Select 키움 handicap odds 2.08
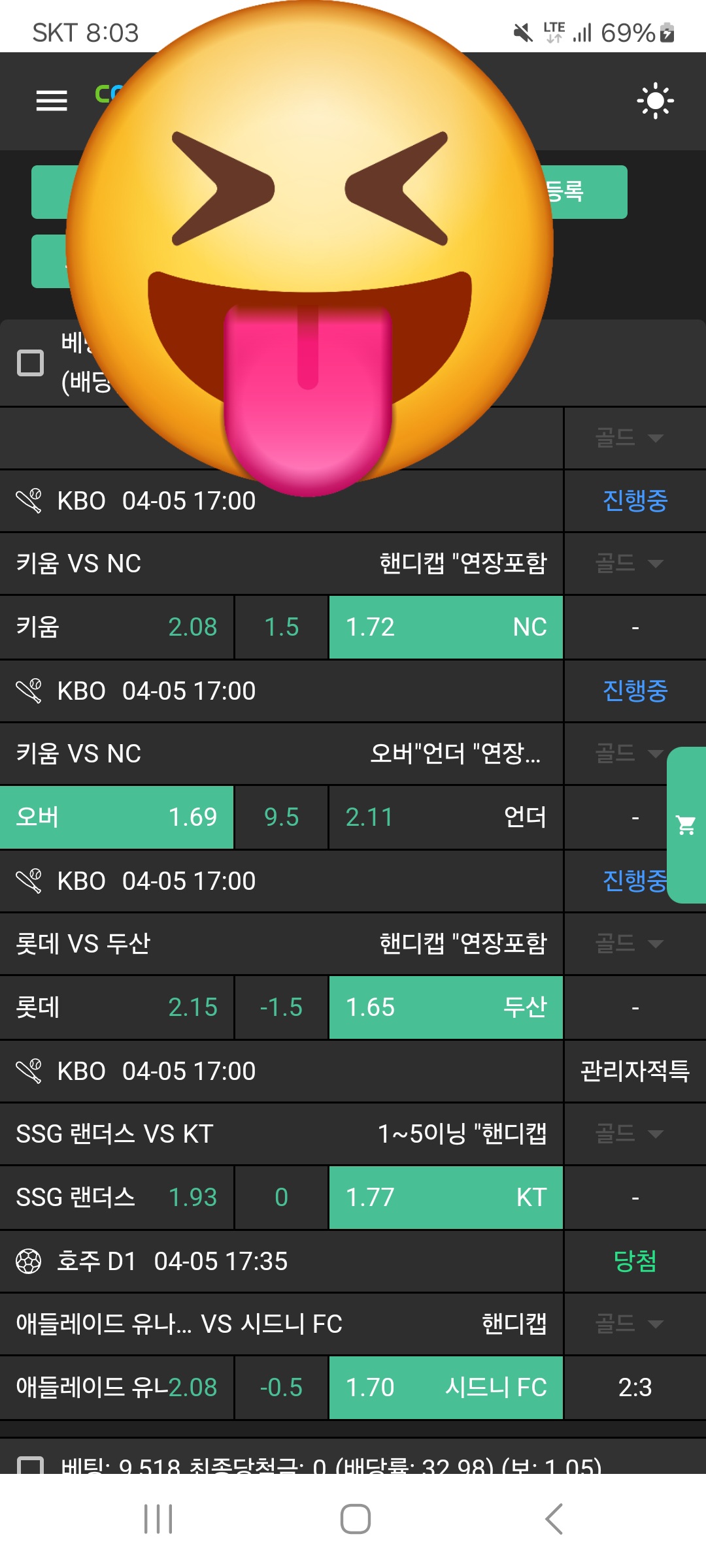Image resolution: width=706 pixels, height=1568 pixels. coord(116,627)
